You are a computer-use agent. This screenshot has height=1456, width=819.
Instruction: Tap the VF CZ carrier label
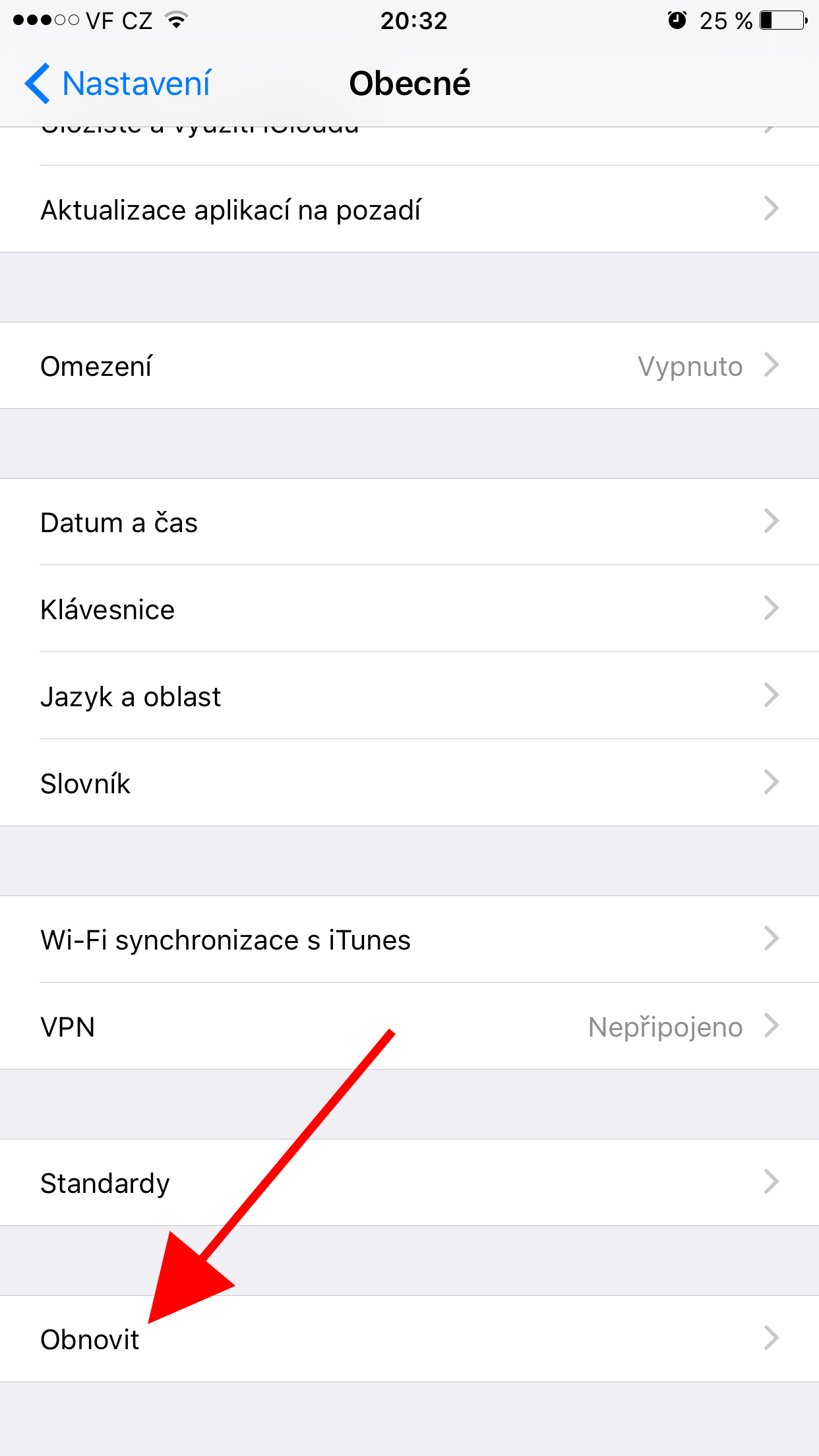coord(119,20)
